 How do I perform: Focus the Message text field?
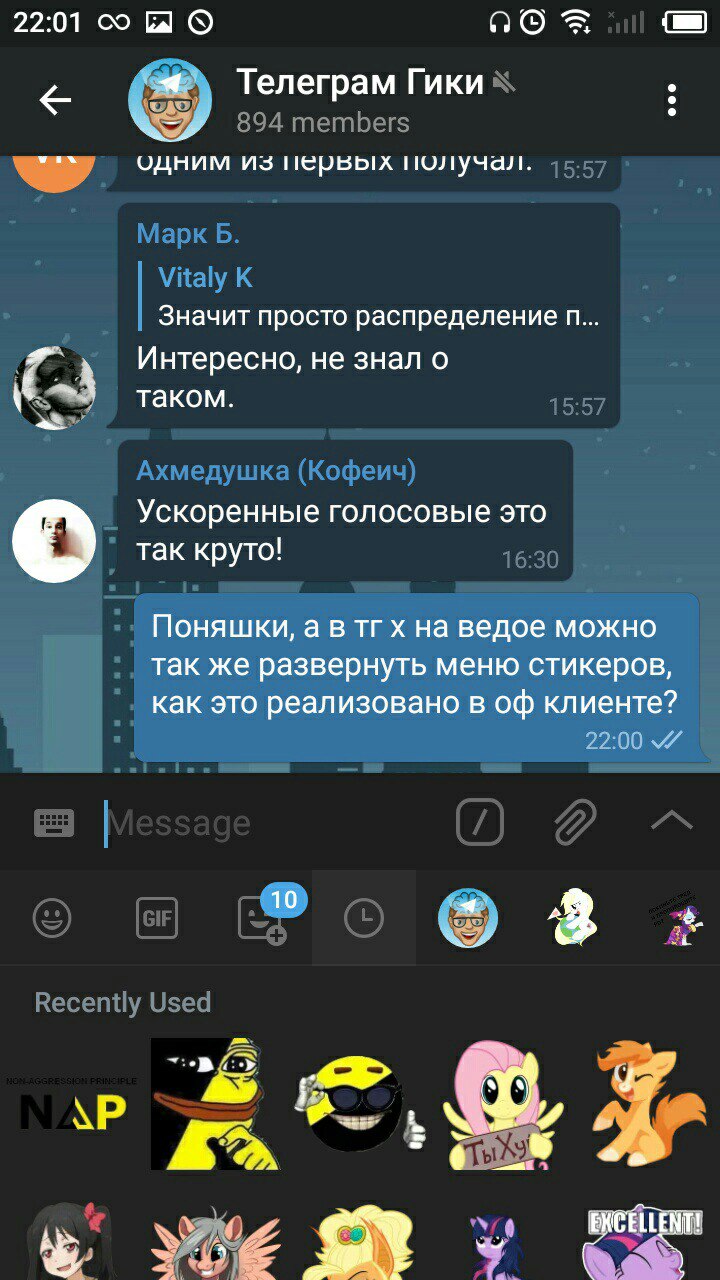click(x=270, y=823)
